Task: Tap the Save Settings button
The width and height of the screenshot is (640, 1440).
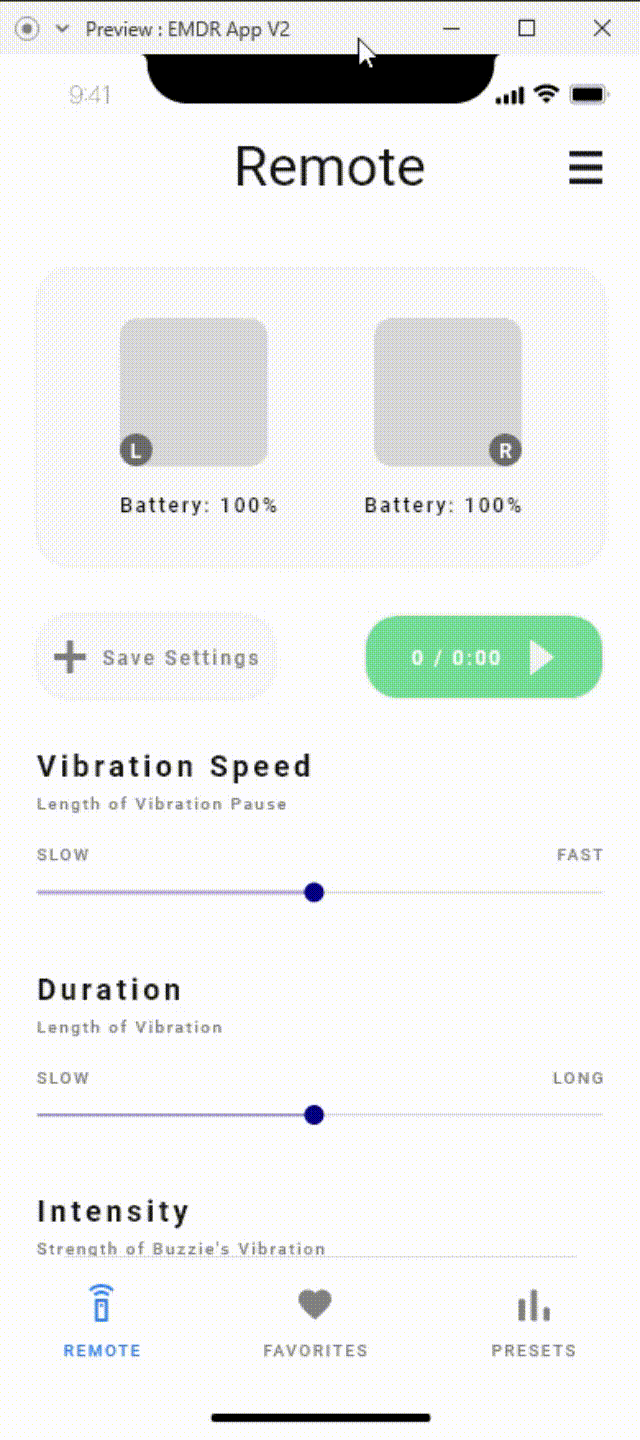Action: (156, 657)
